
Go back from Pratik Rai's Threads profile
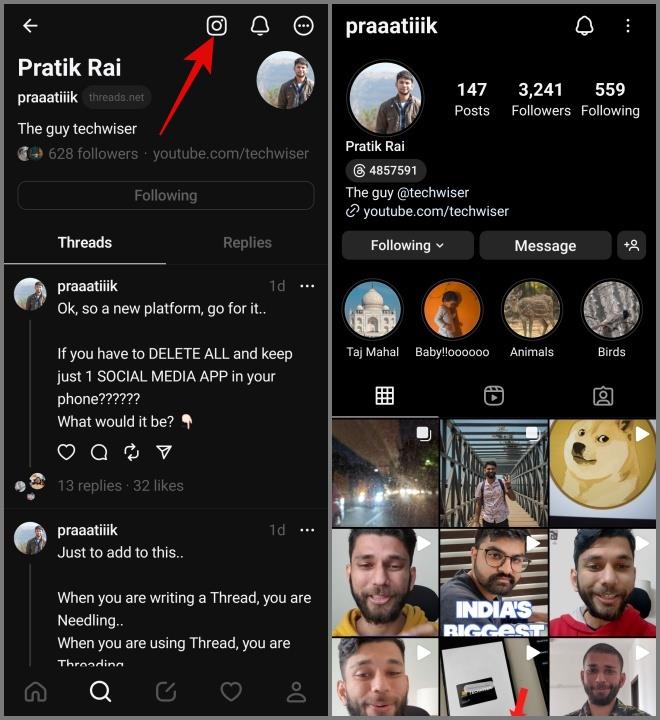pyautogui.click(x=30, y=26)
